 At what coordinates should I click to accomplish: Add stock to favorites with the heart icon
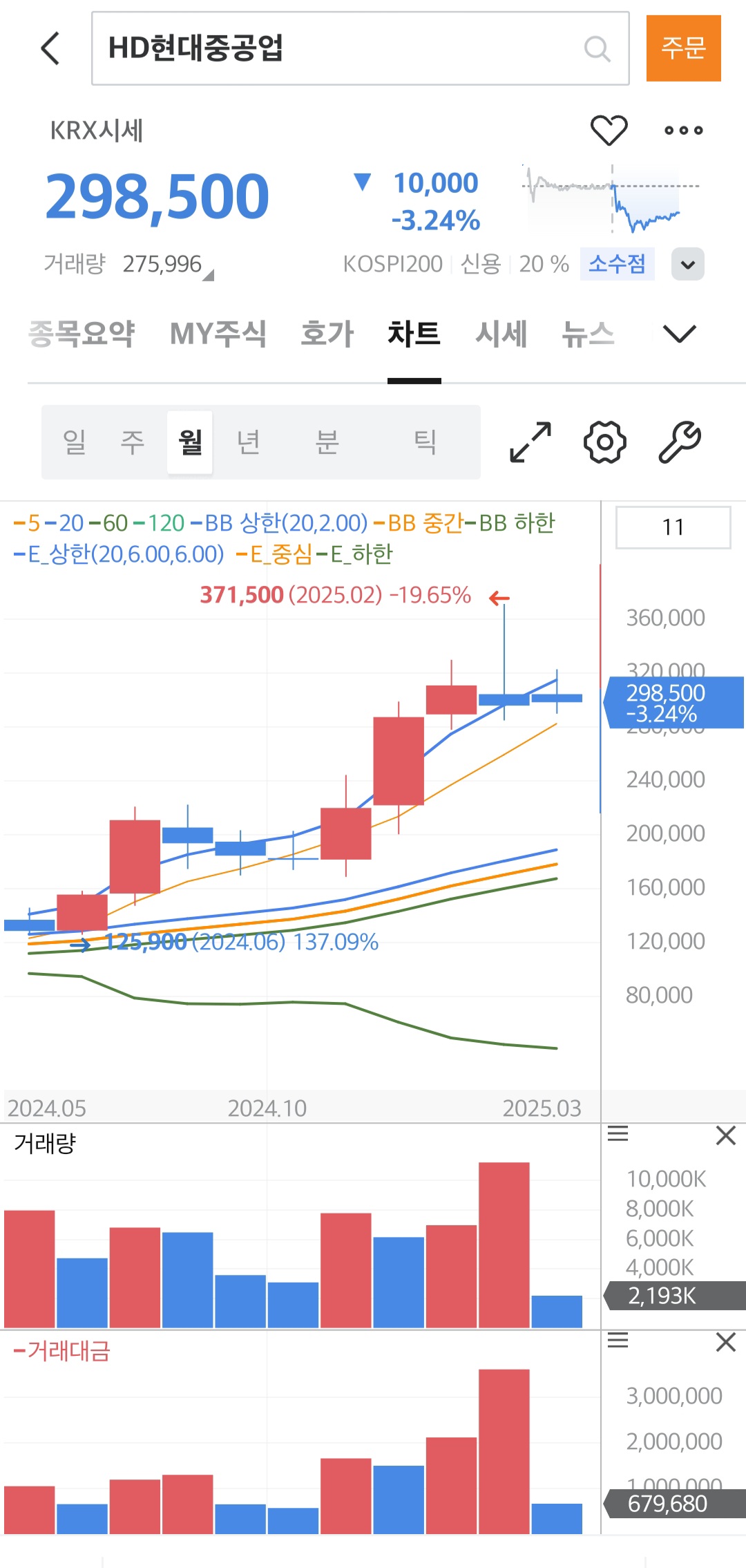[609, 130]
